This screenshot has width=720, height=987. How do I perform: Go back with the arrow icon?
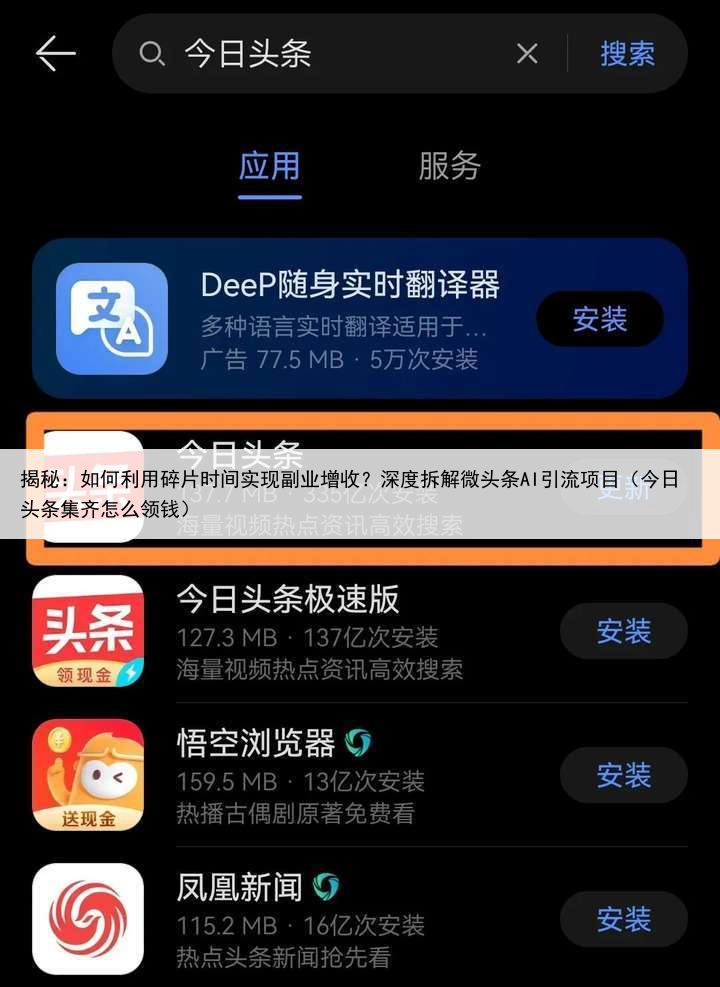(55, 53)
